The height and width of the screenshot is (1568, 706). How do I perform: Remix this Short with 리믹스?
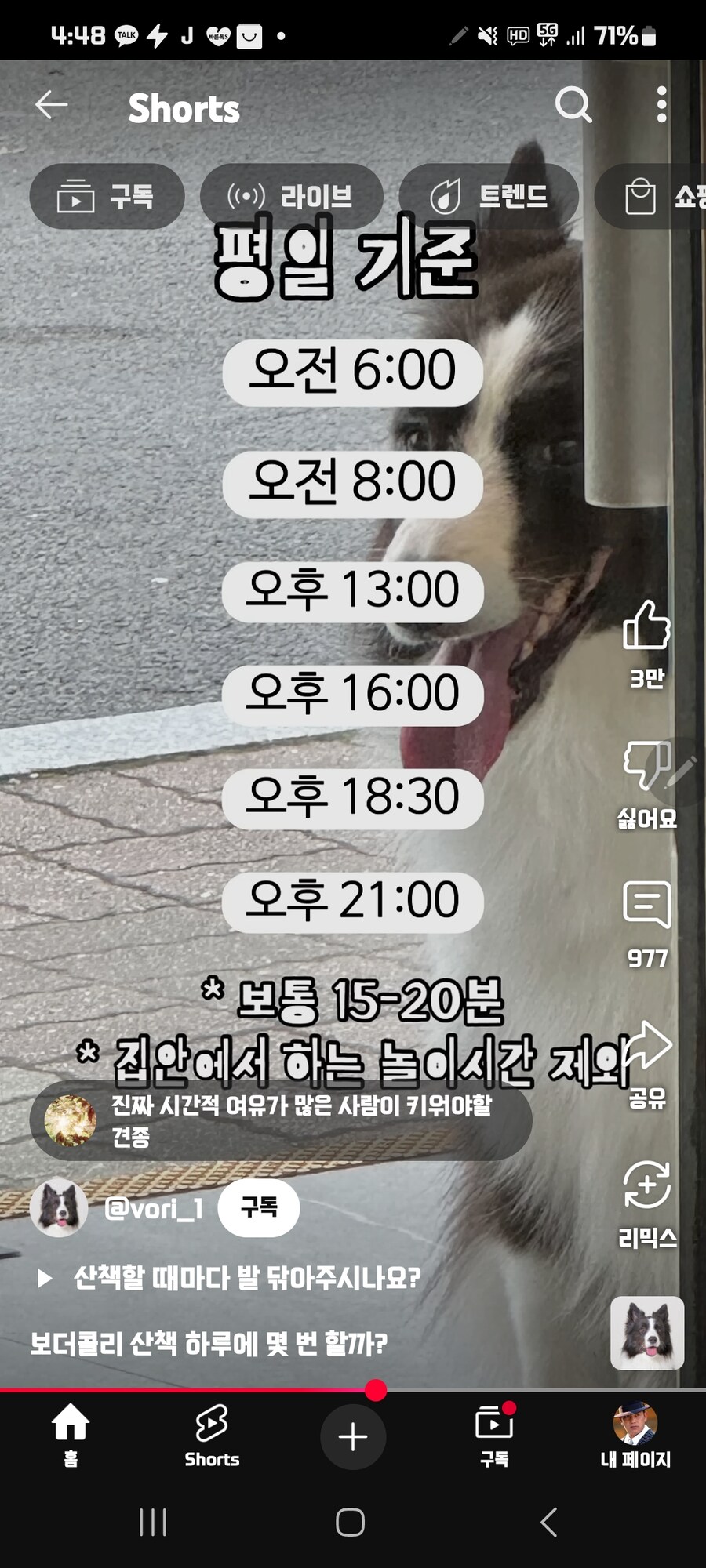(646, 1185)
